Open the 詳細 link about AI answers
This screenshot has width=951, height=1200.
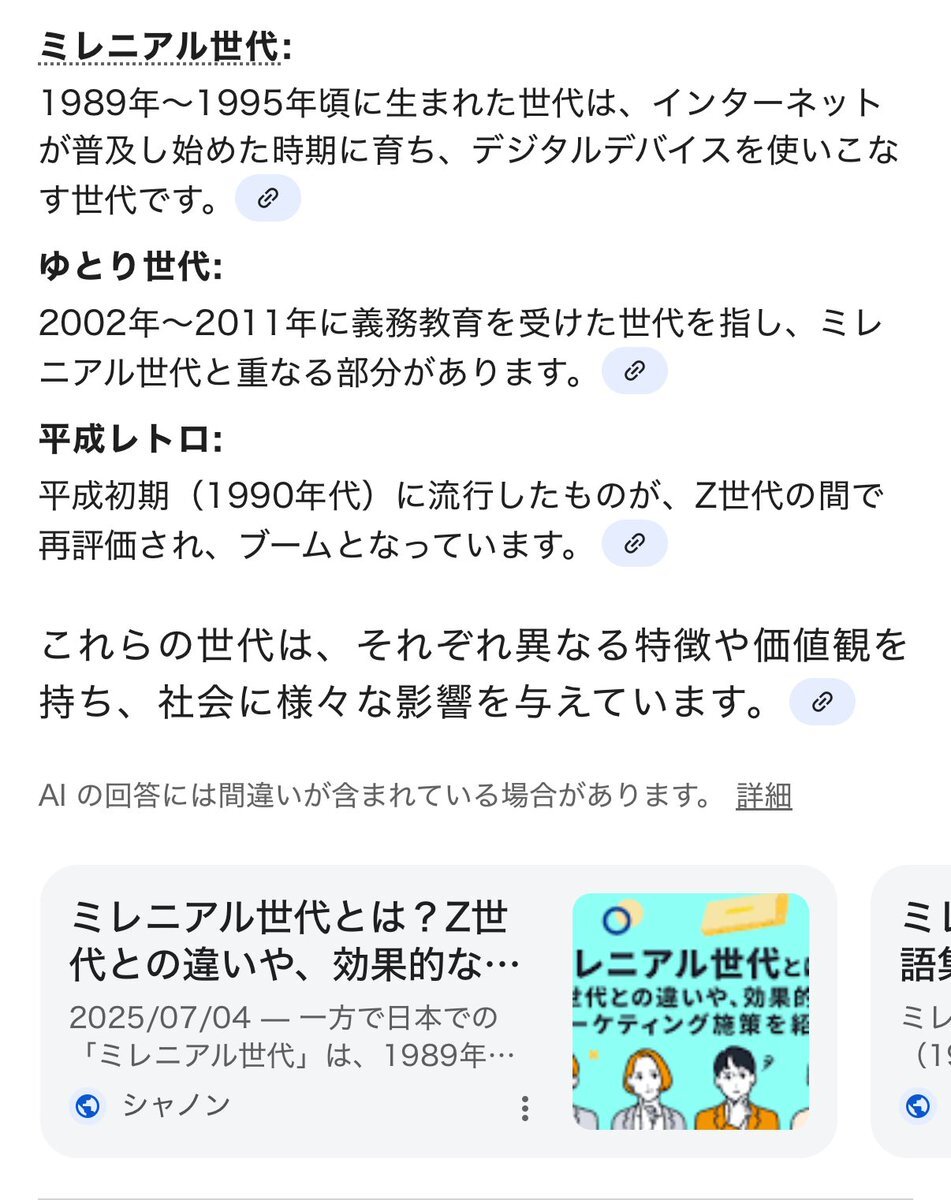pyautogui.click(x=764, y=796)
